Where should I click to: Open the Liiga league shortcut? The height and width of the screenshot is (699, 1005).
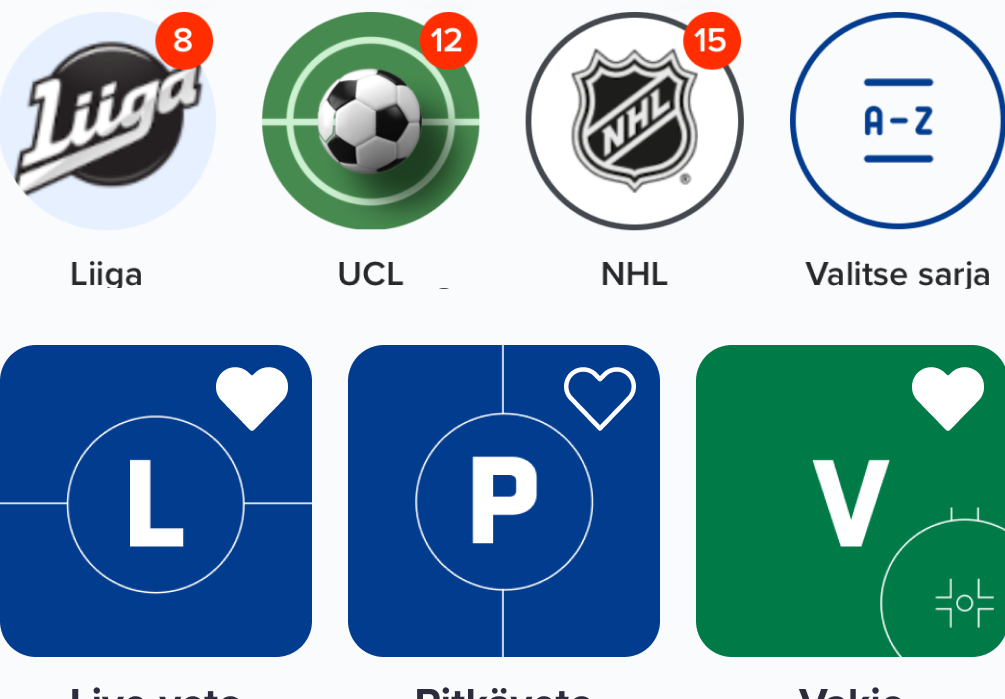point(106,122)
